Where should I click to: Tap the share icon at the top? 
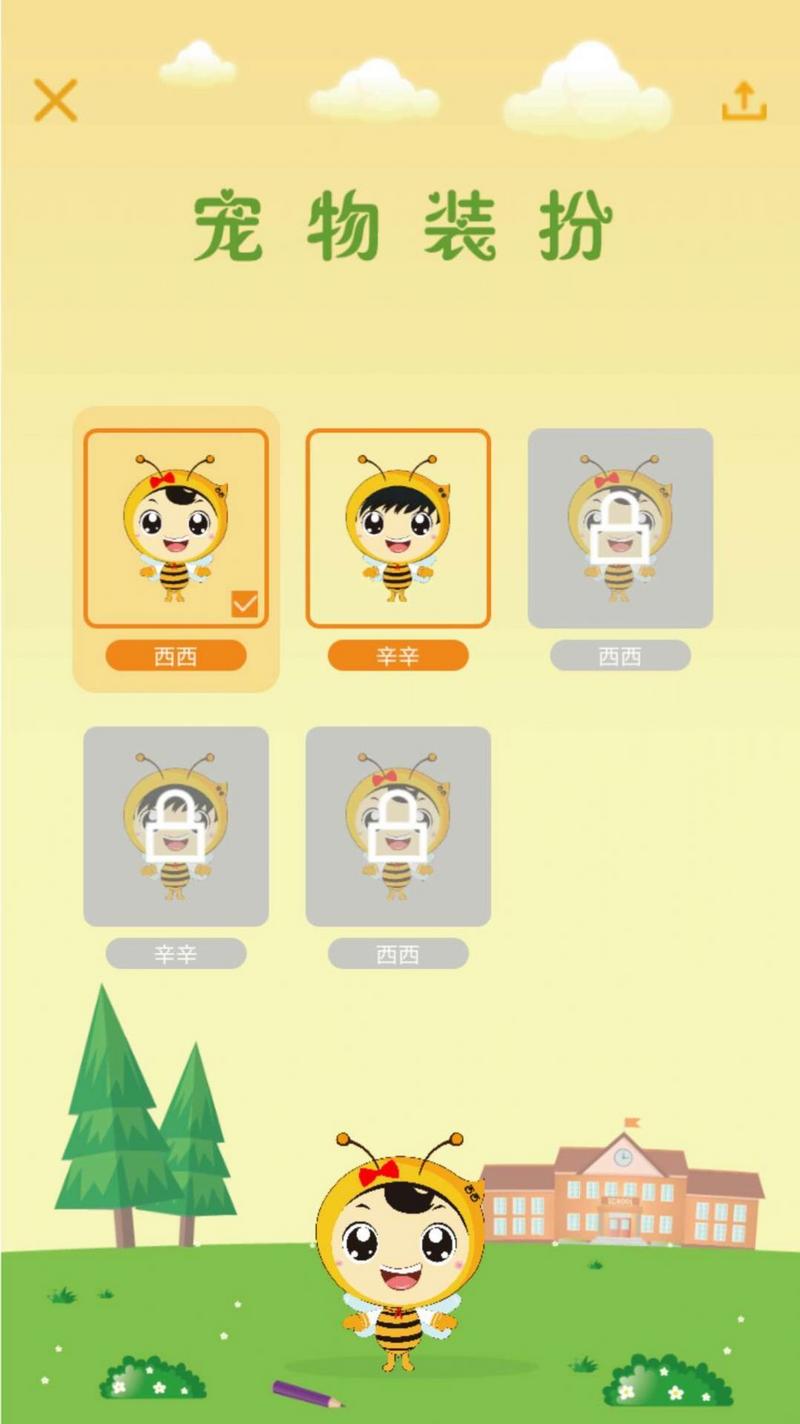(744, 102)
